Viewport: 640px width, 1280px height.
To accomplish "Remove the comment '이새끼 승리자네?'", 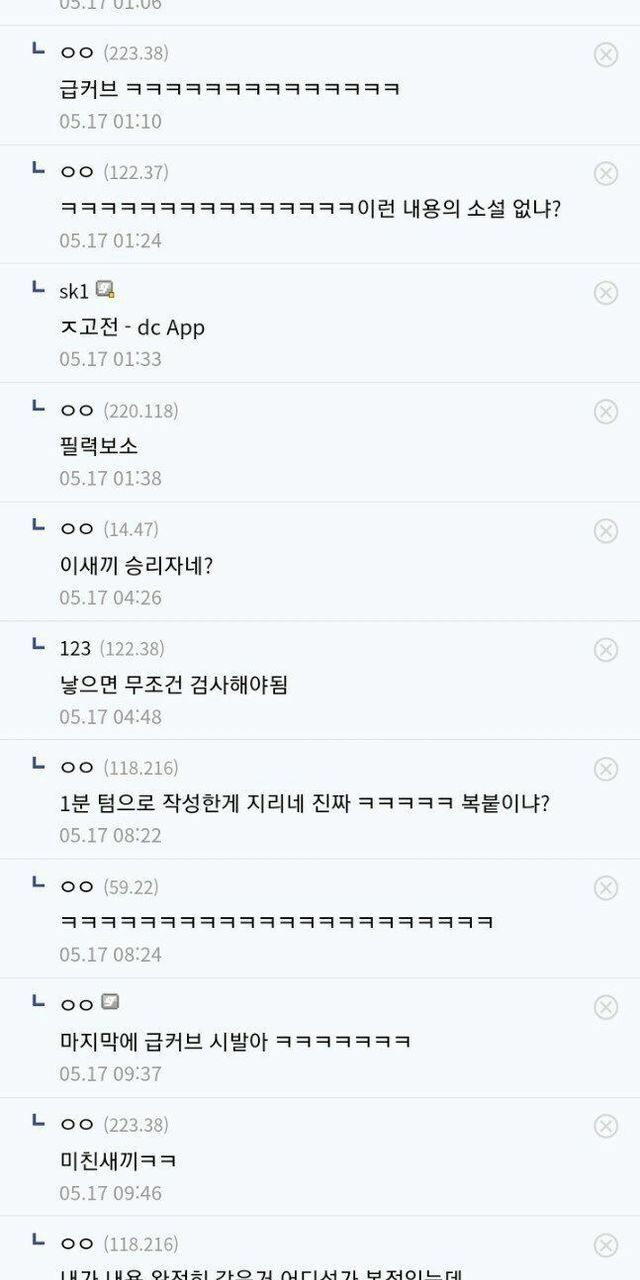I will pyautogui.click(x=606, y=530).
